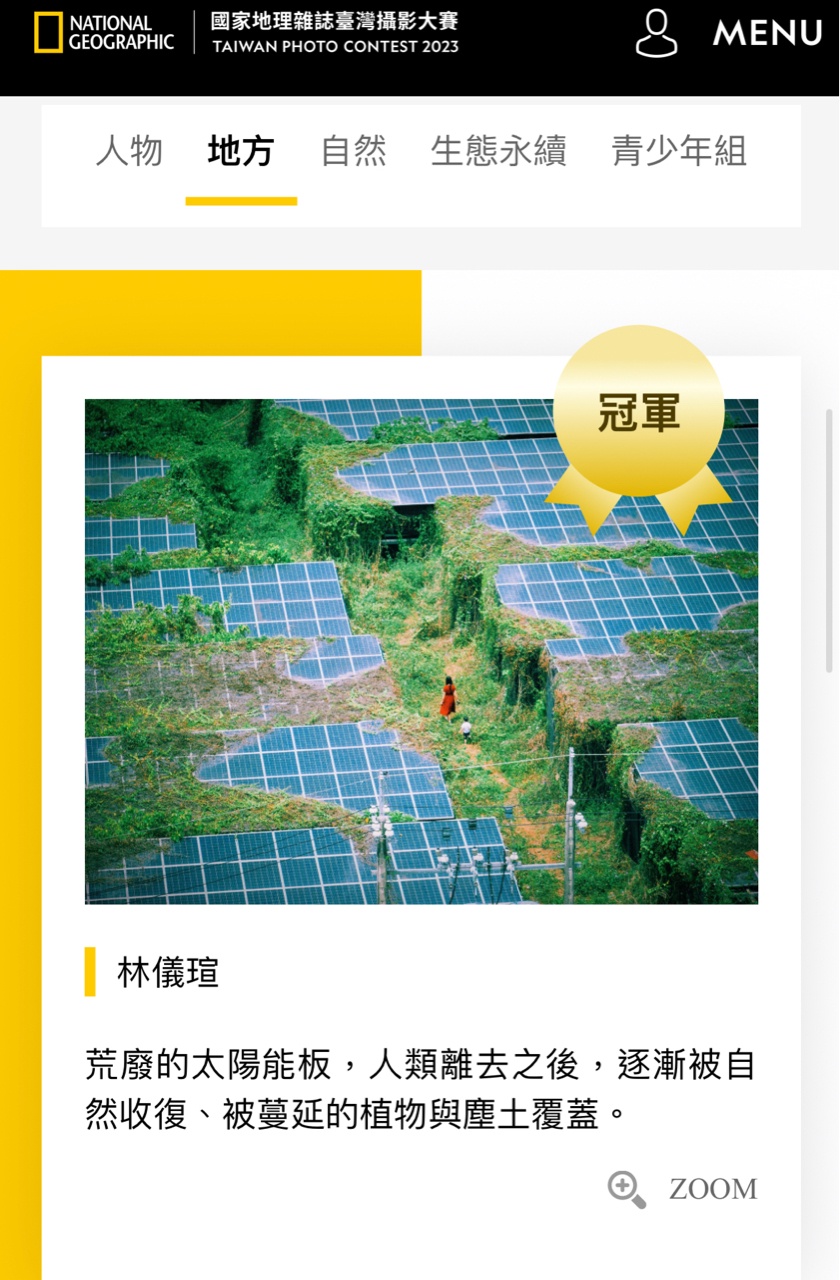View the 青少年組 category
This screenshot has width=840, height=1280.
coord(679,152)
